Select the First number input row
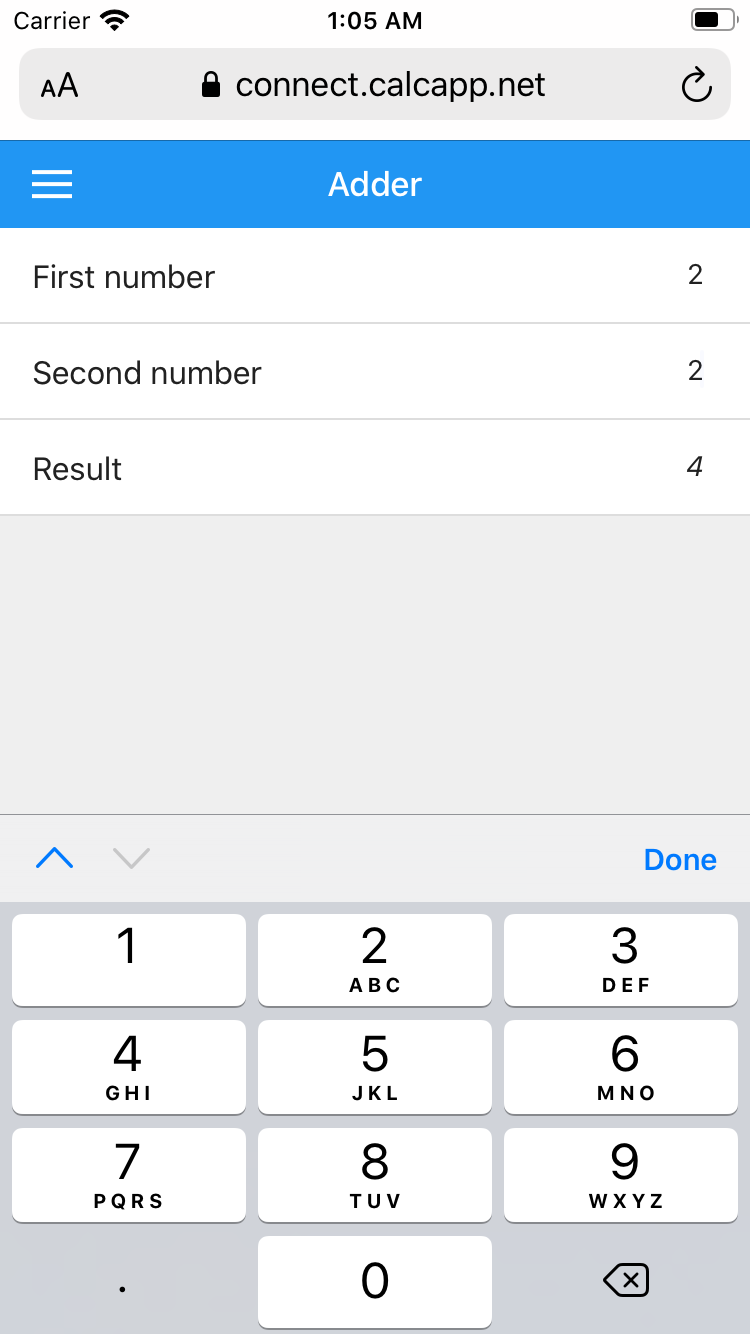The width and height of the screenshot is (750, 1334). [x=375, y=277]
